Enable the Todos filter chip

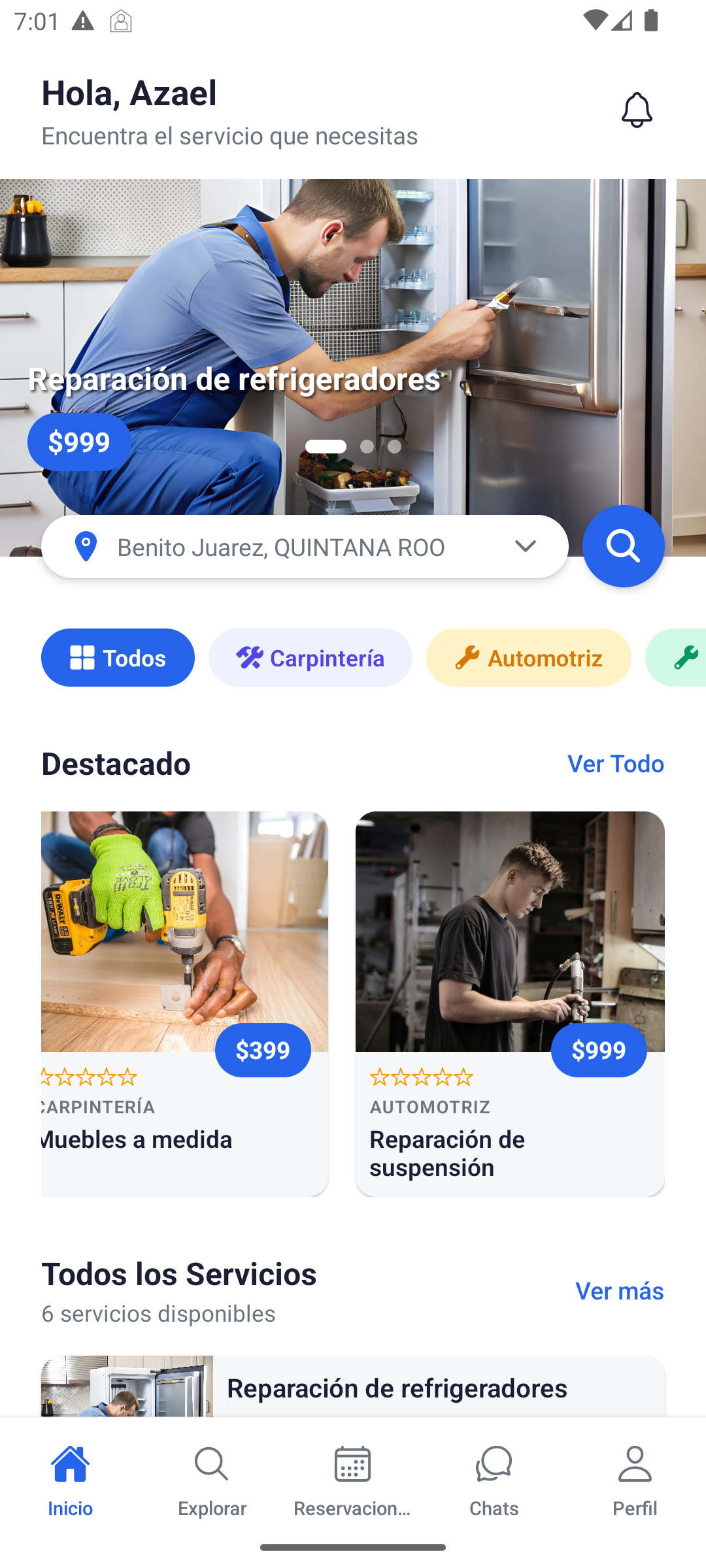(117, 657)
